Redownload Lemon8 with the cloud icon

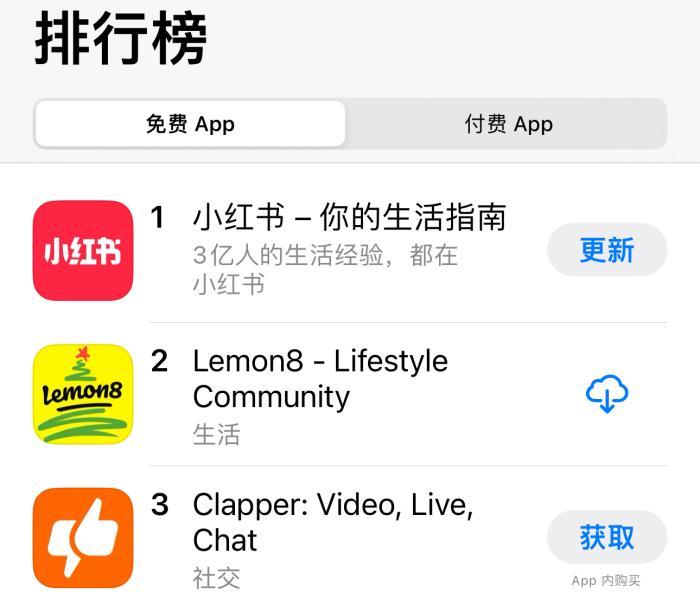(x=606, y=395)
